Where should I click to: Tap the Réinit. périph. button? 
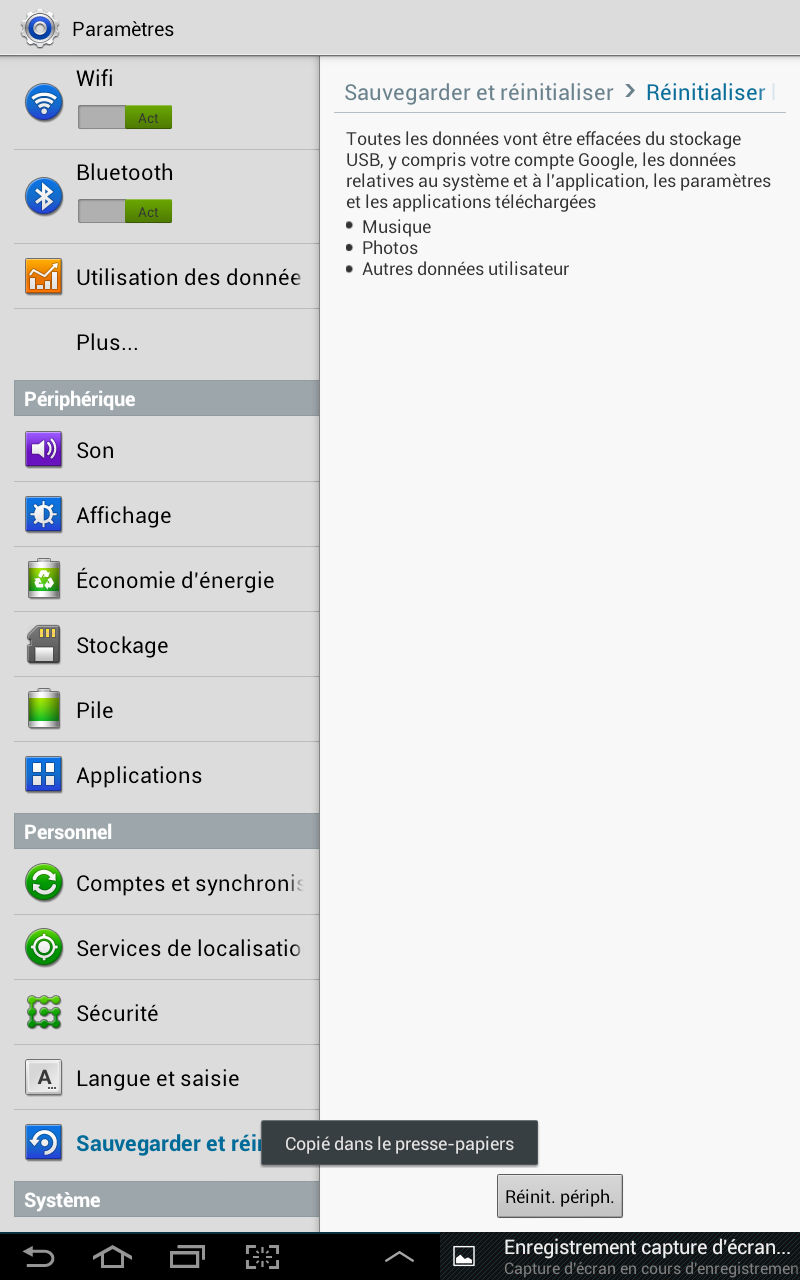coord(560,1196)
